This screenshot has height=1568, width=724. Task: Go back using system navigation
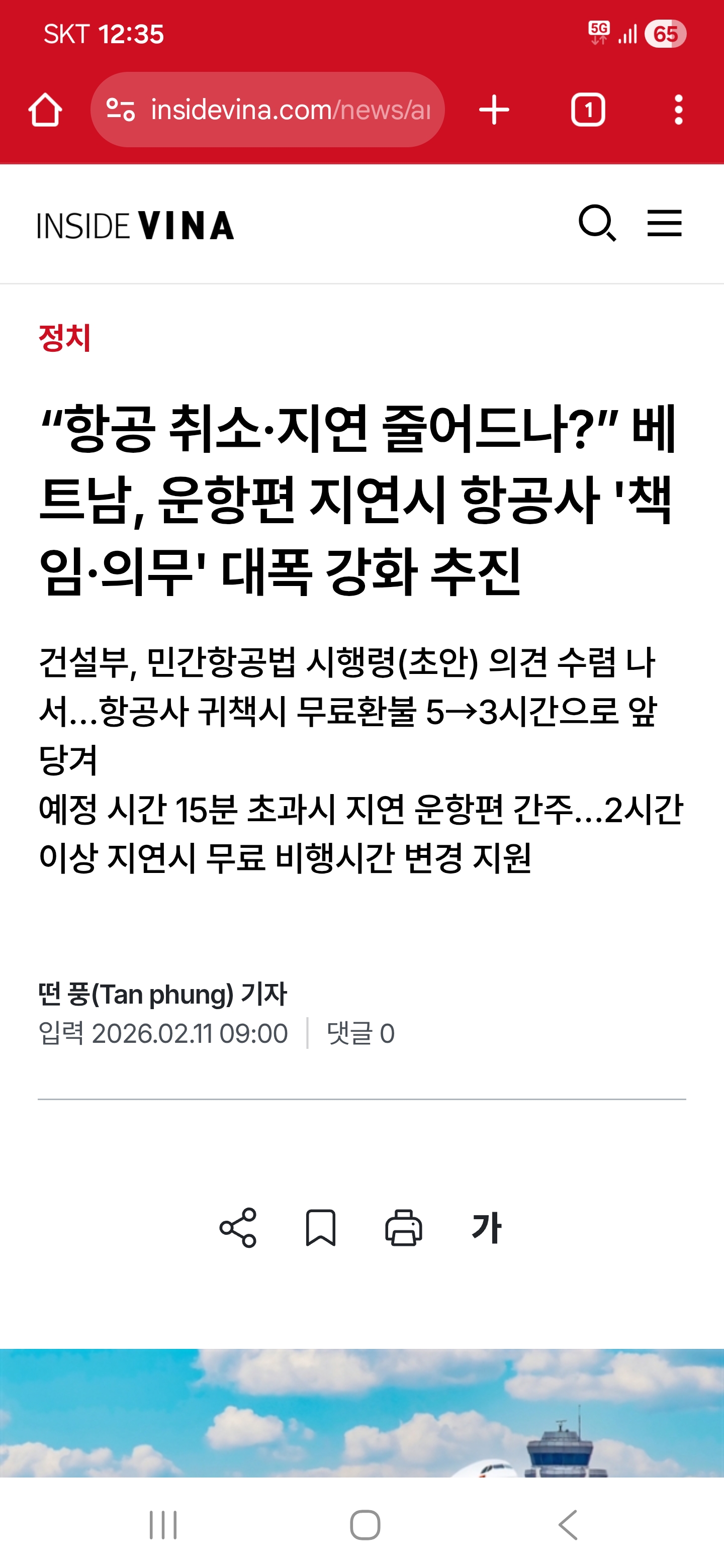click(x=568, y=1525)
